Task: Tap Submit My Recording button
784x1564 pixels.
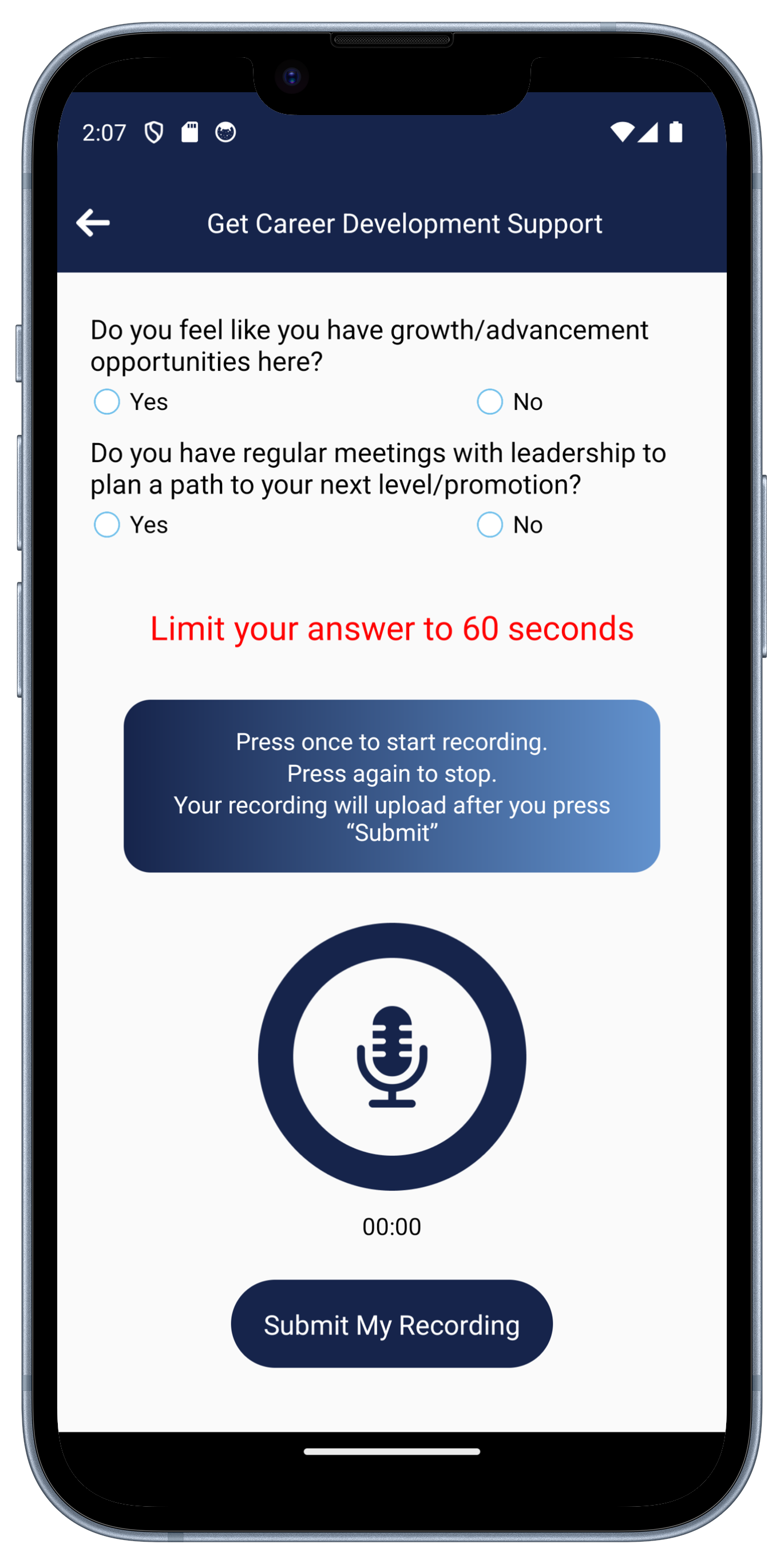Action: tap(391, 1325)
